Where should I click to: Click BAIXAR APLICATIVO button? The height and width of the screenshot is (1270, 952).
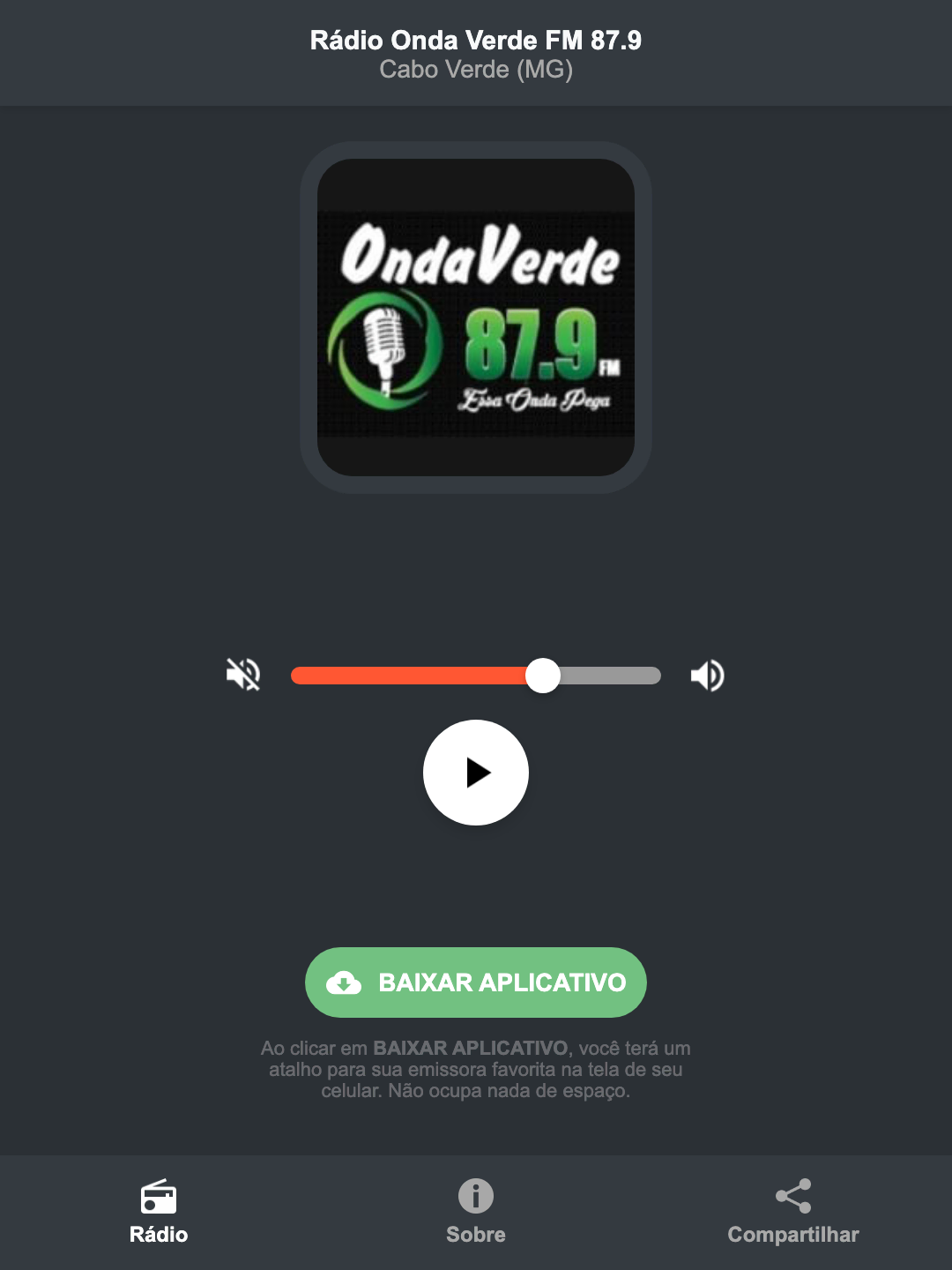point(475,982)
